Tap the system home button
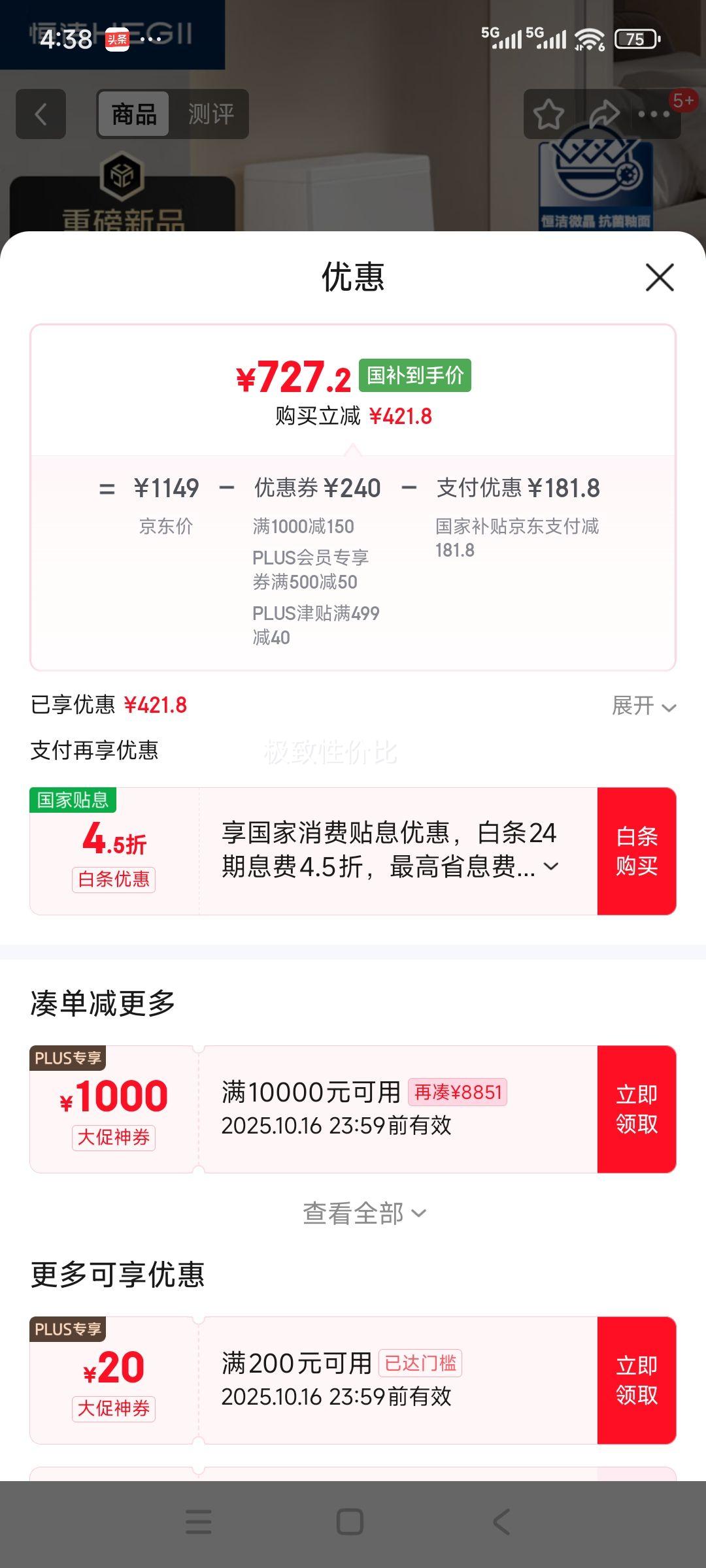706x1568 pixels. (350, 1522)
